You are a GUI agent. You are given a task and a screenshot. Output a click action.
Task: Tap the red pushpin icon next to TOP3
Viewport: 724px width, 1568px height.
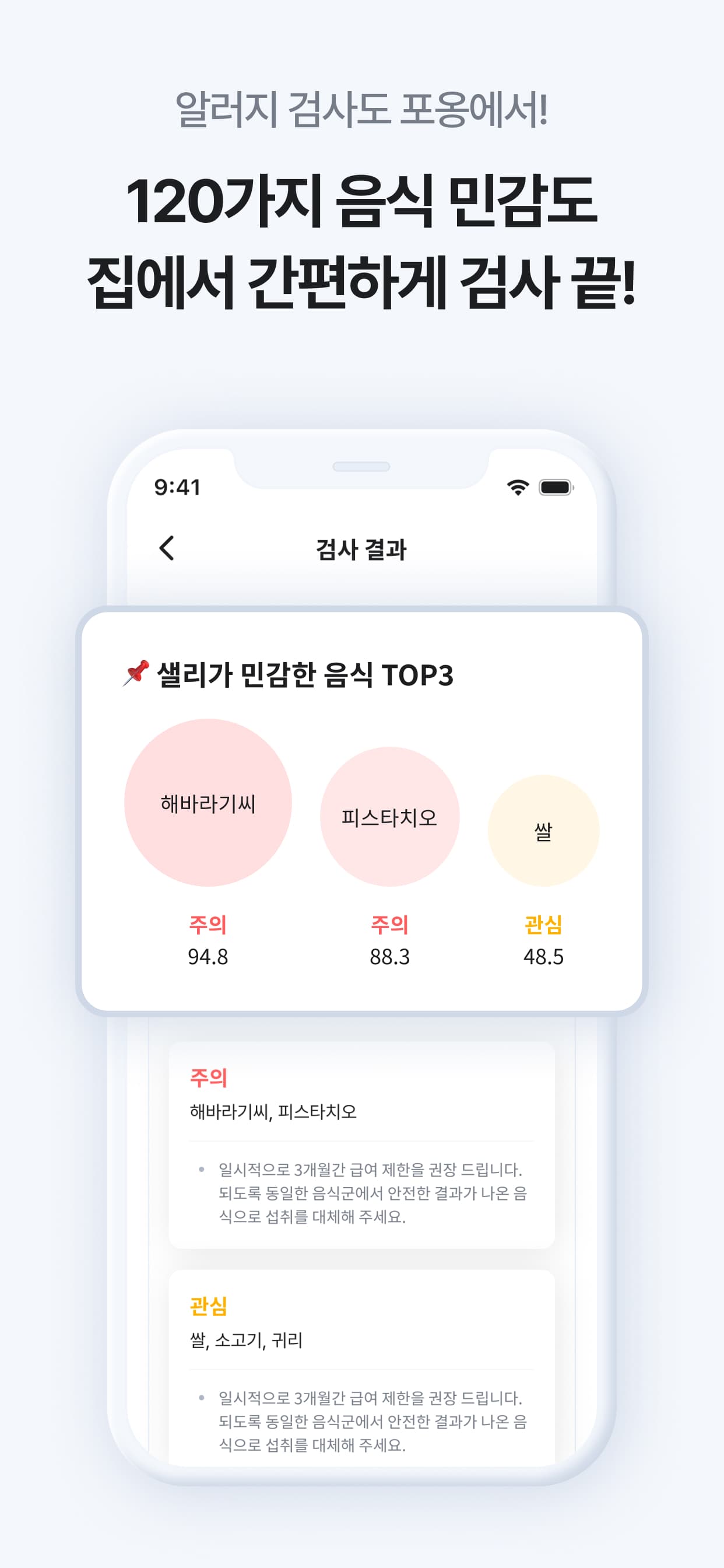[136, 673]
